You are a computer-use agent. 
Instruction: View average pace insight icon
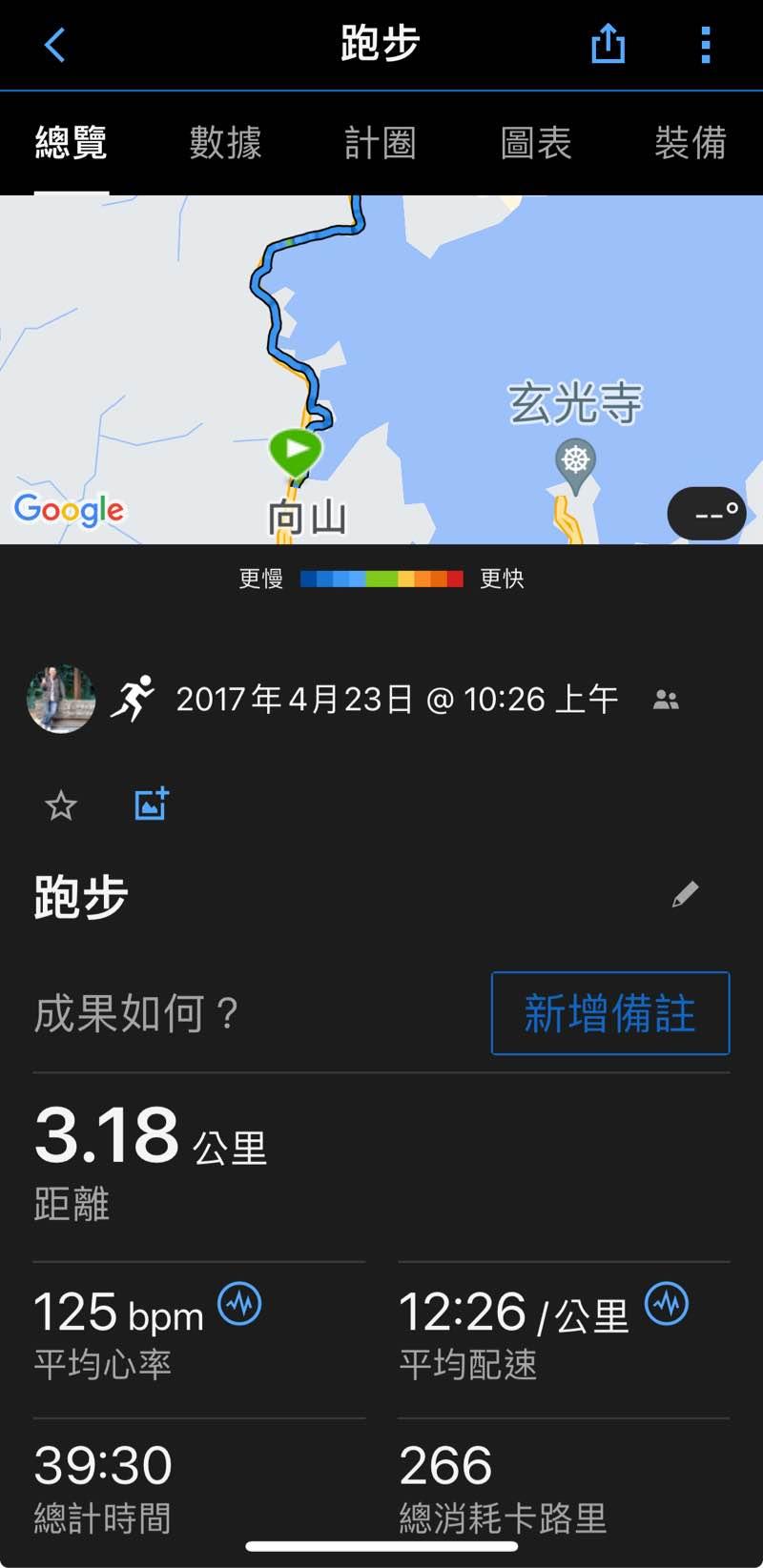pyautogui.click(x=666, y=1304)
